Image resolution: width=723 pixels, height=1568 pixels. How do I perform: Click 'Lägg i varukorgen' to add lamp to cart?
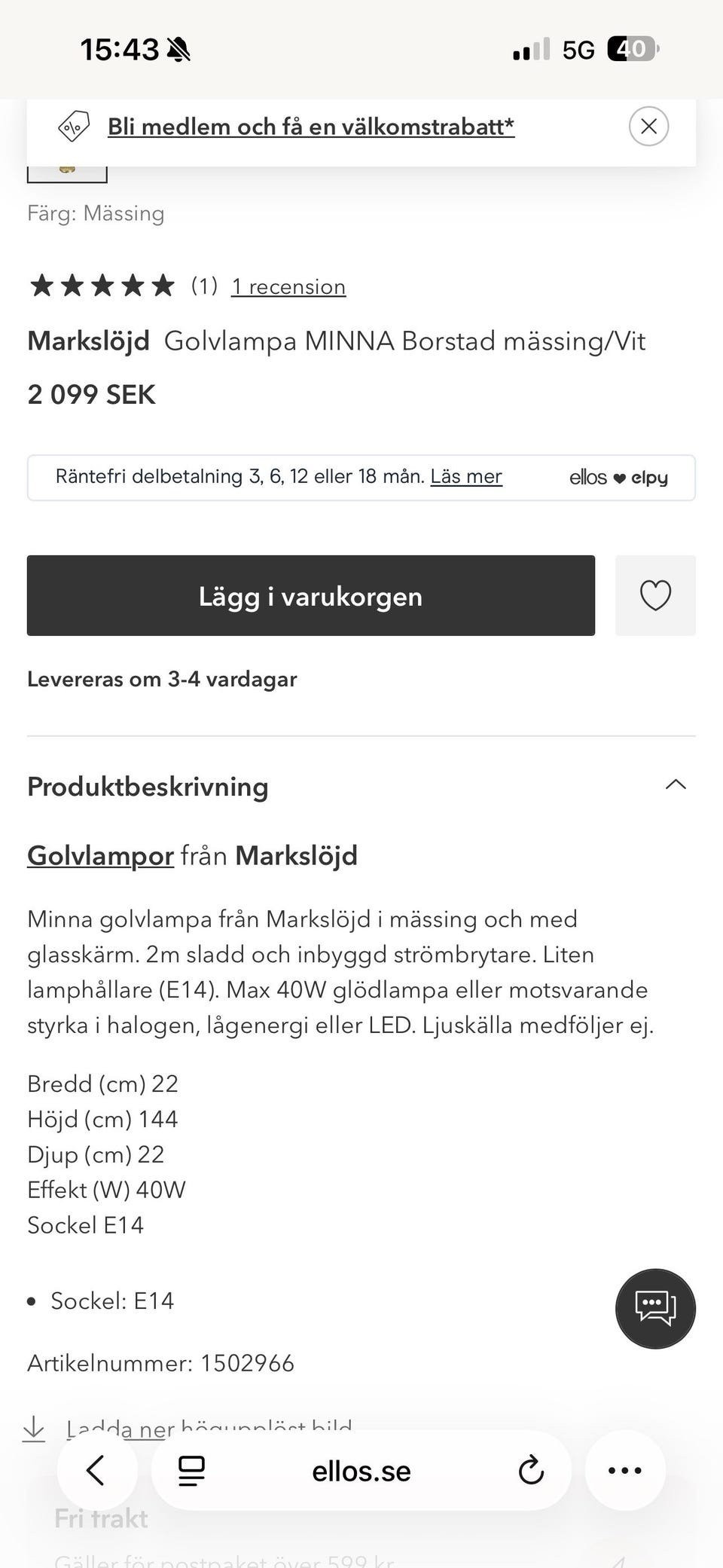pyautogui.click(x=310, y=595)
